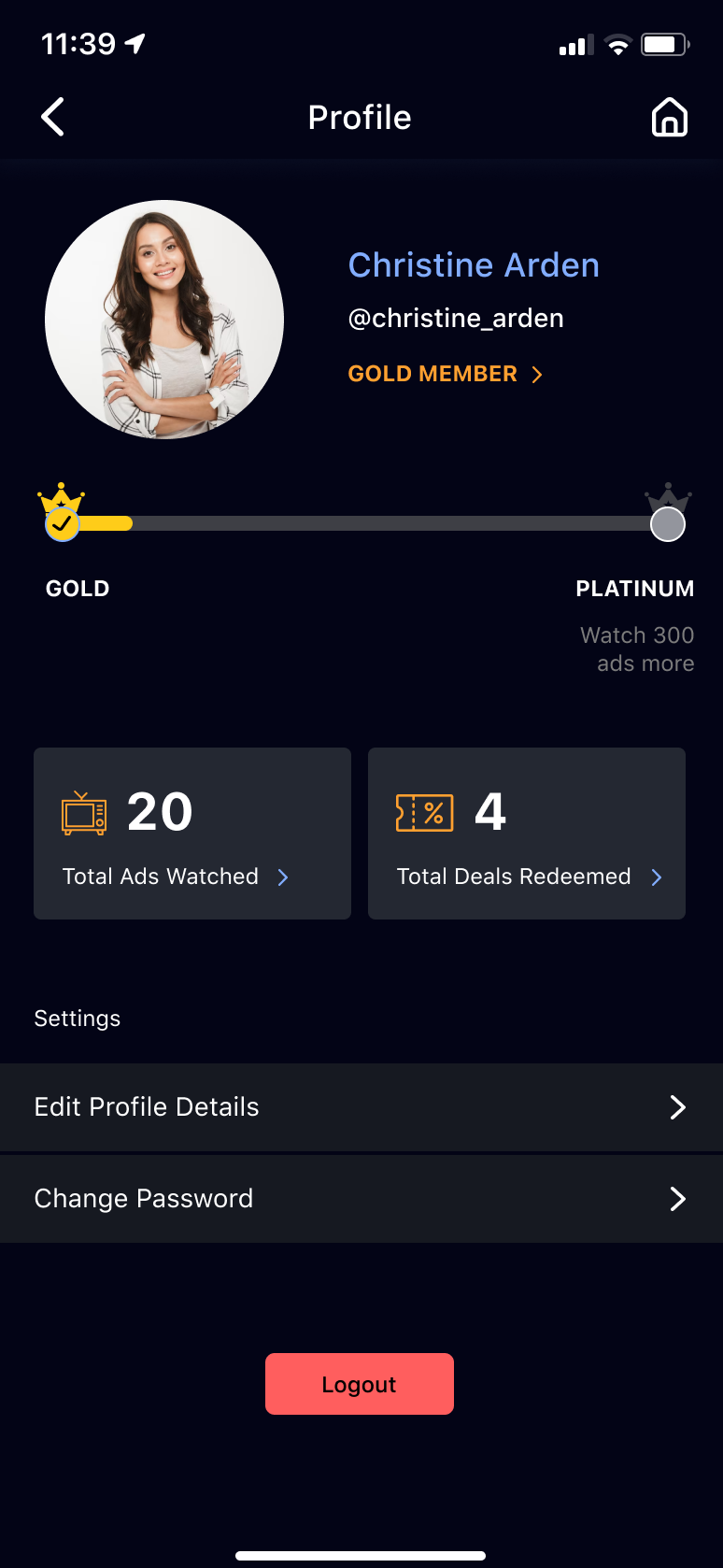Screen dimensions: 723x1568
Task: Click the Christine Arden name link
Action: [474, 265]
